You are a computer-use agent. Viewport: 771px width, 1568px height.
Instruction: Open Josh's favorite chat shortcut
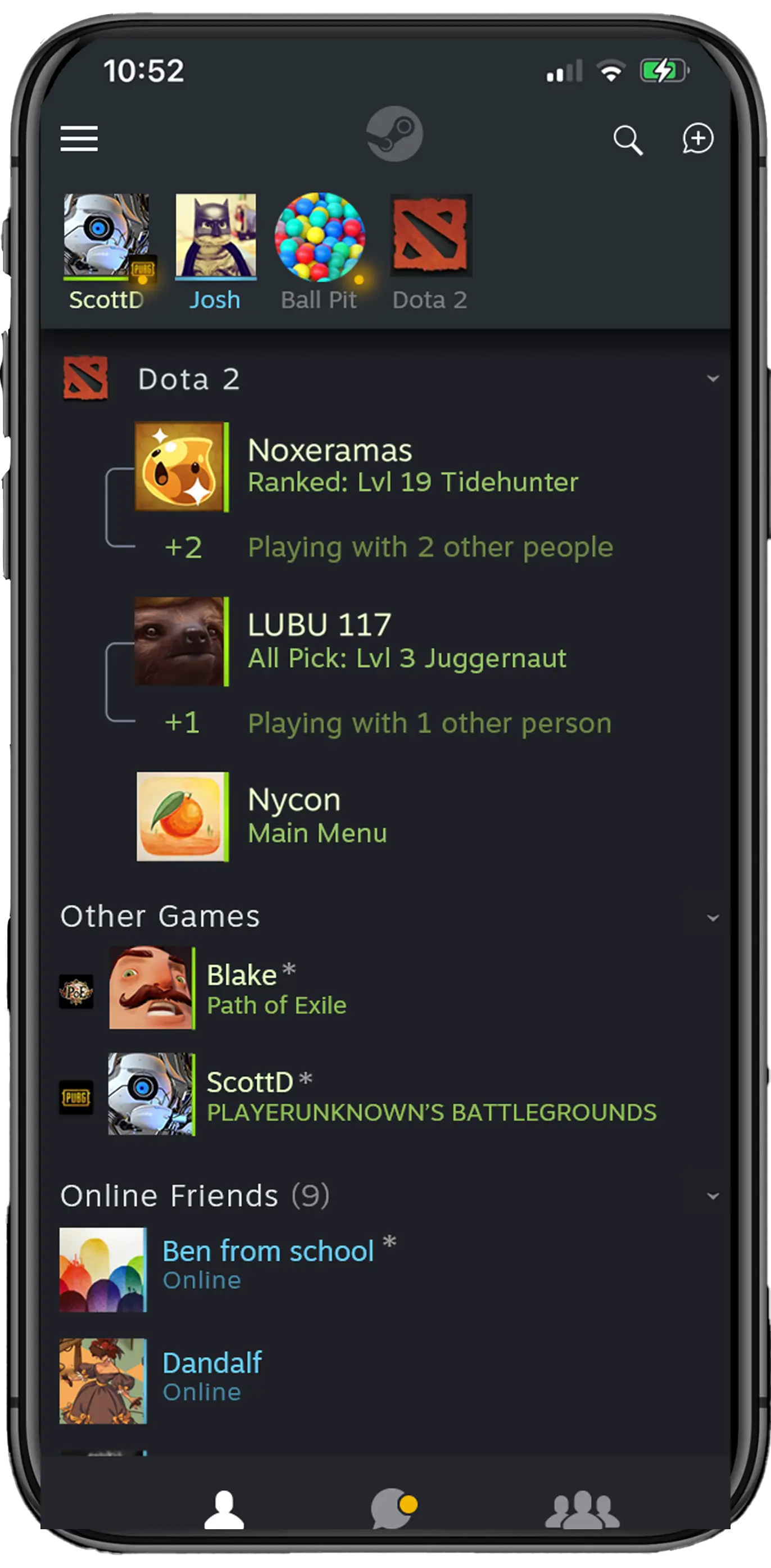pyautogui.click(x=215, y=251)
